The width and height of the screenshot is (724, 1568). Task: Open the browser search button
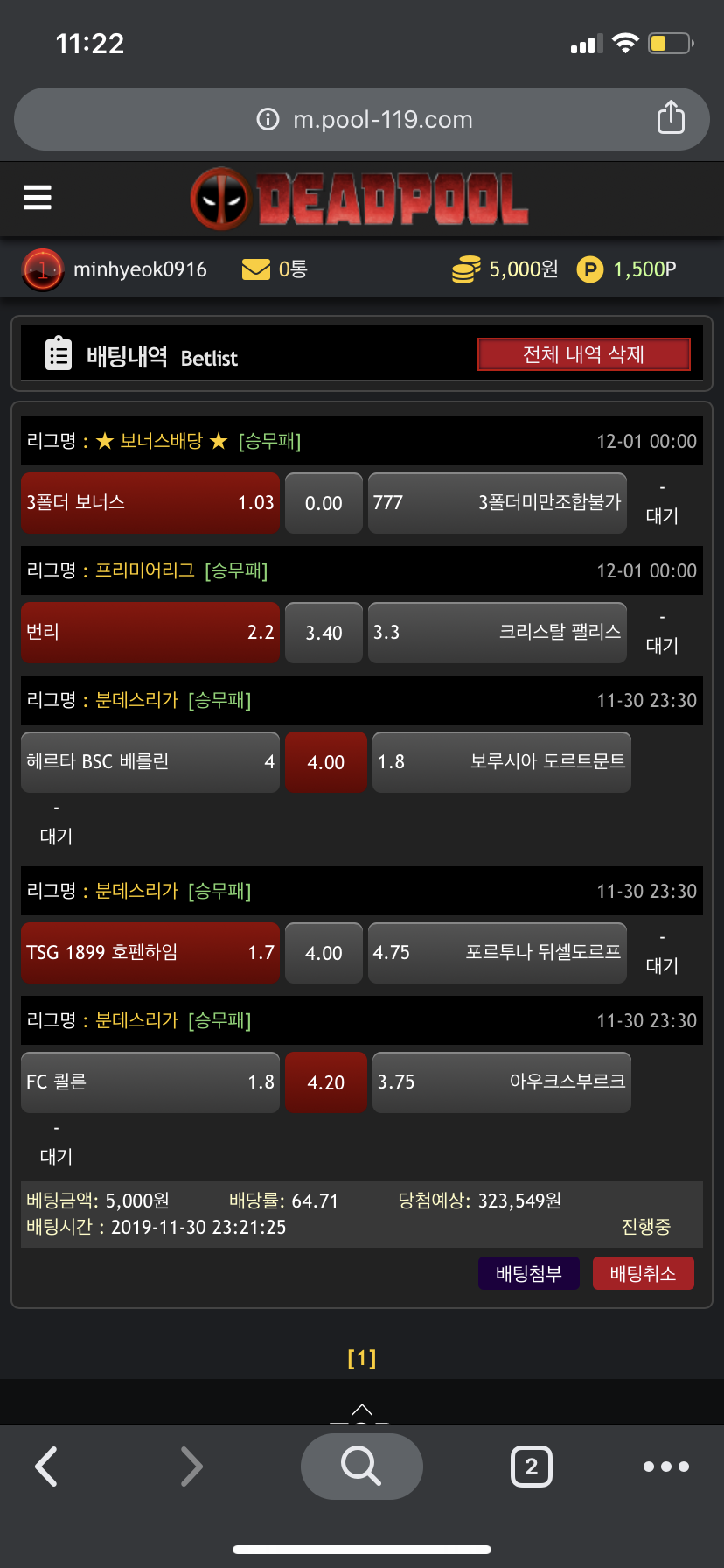coord(362,1466)
